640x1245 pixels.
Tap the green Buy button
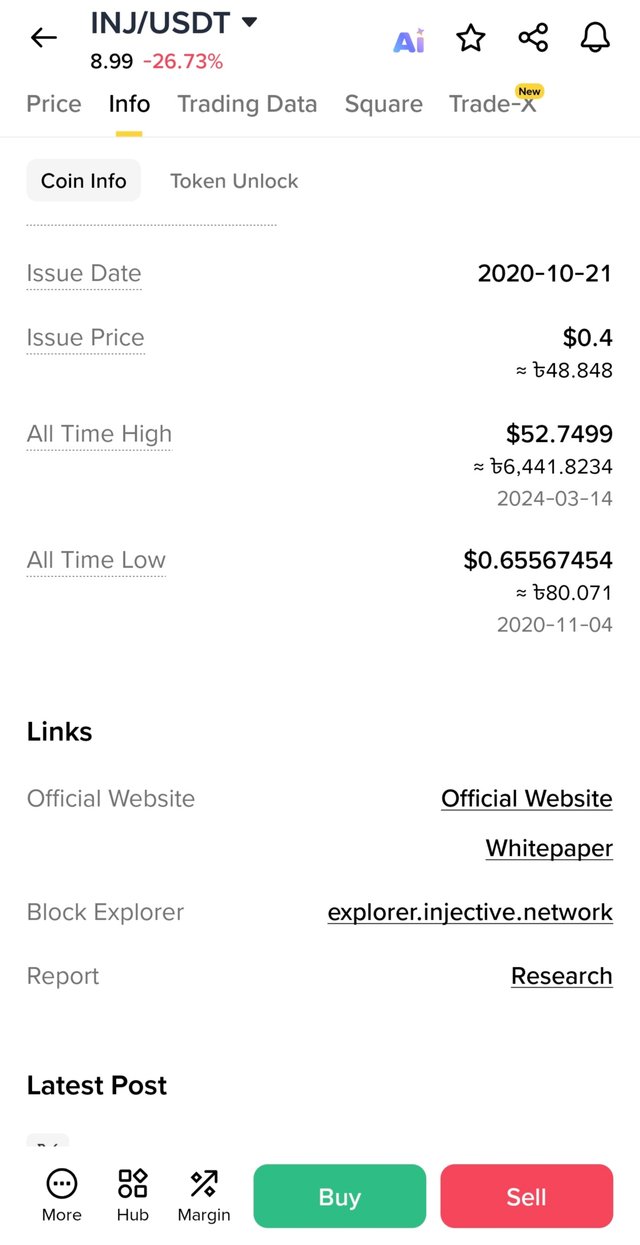click(x=339, y=1196)
